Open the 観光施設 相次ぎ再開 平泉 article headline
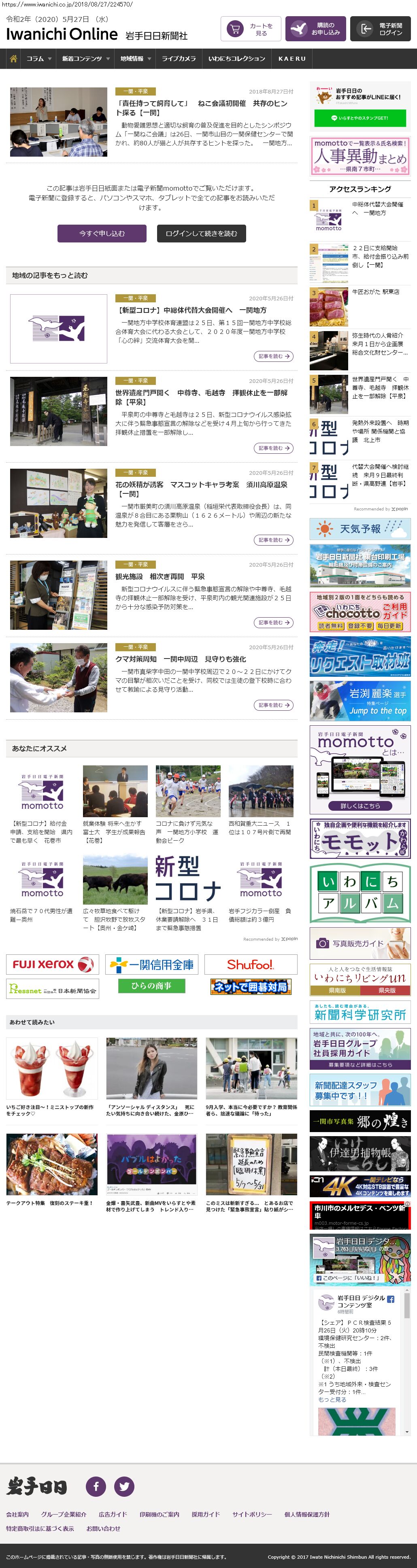 pyautogui.click(x=160, y=576)
